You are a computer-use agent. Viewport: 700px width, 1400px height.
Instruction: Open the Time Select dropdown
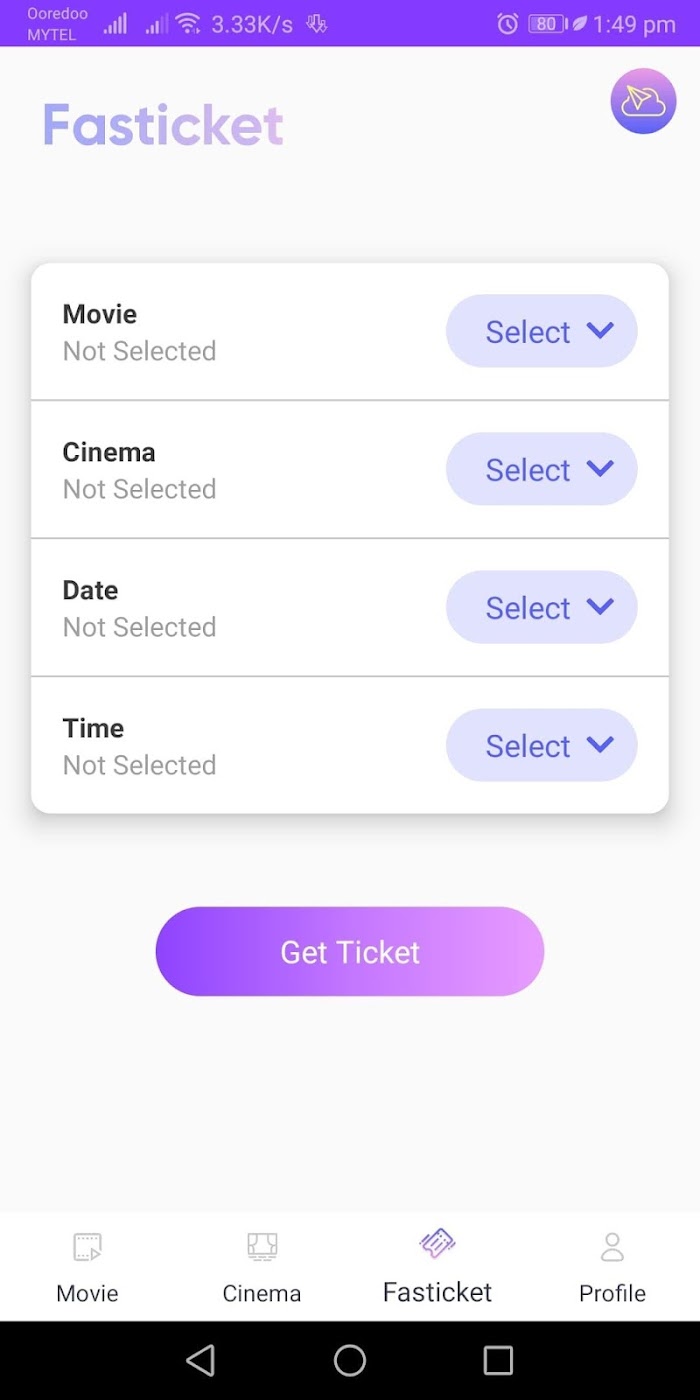pyautogui.click(x=541, y=745)
